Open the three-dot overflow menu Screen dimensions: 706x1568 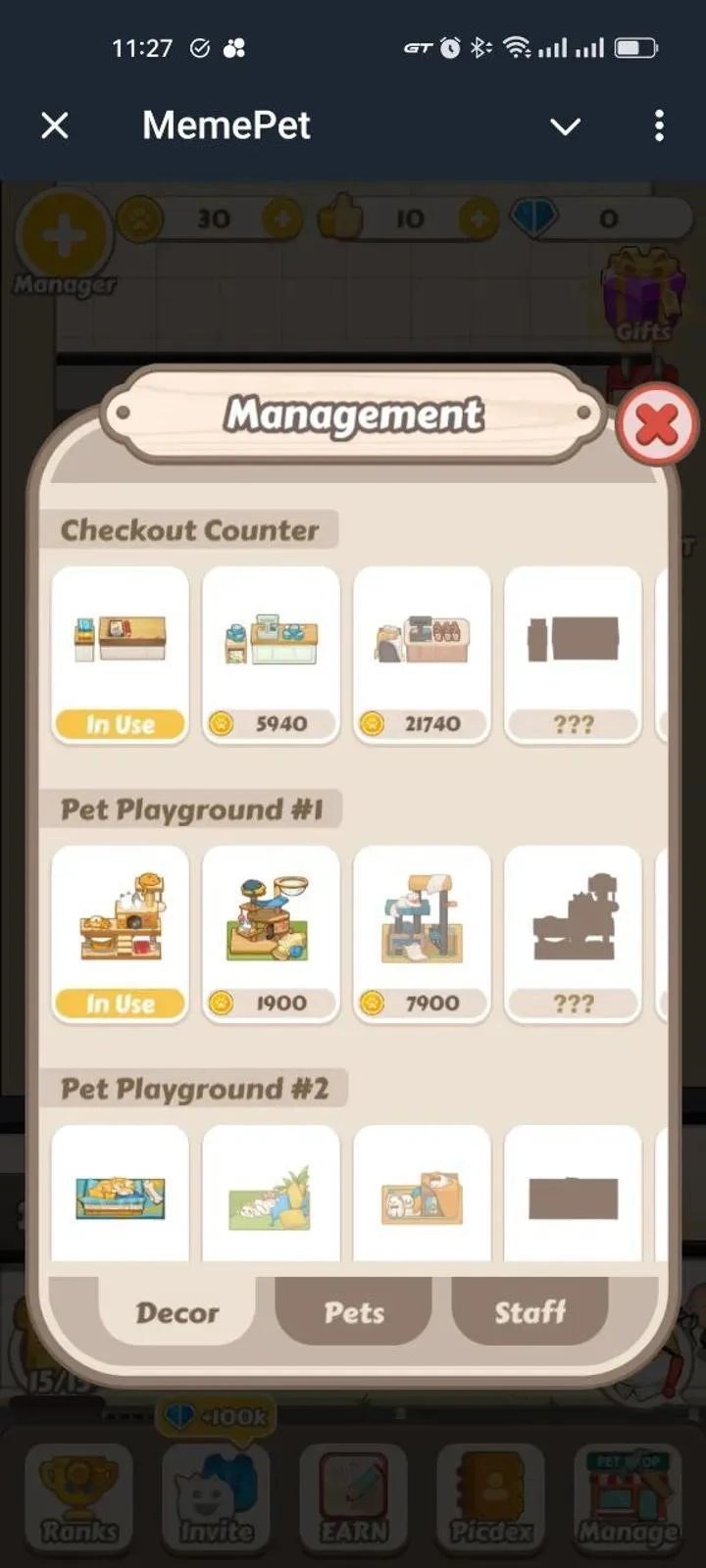click(x=659, y=125)
